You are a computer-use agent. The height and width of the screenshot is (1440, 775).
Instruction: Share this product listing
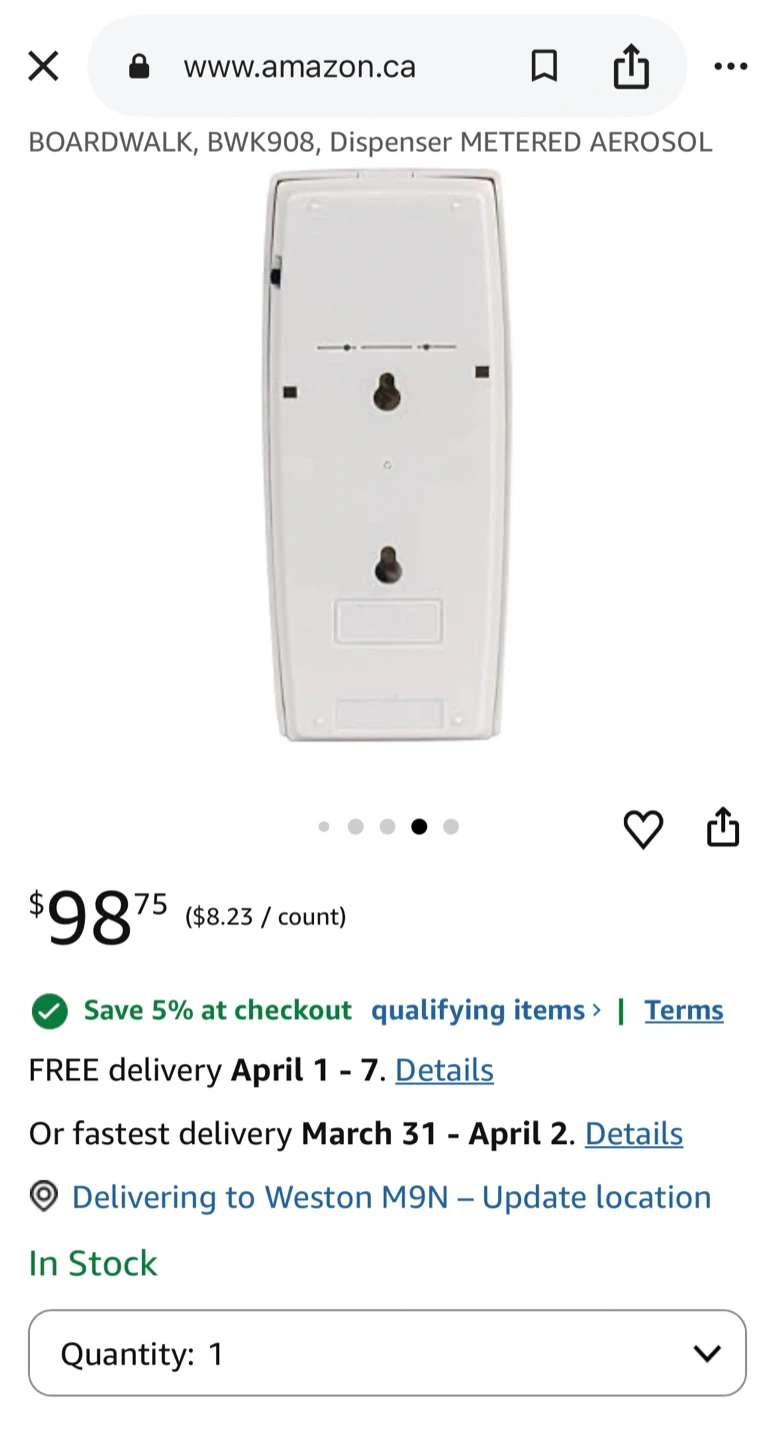click(723, 828)
